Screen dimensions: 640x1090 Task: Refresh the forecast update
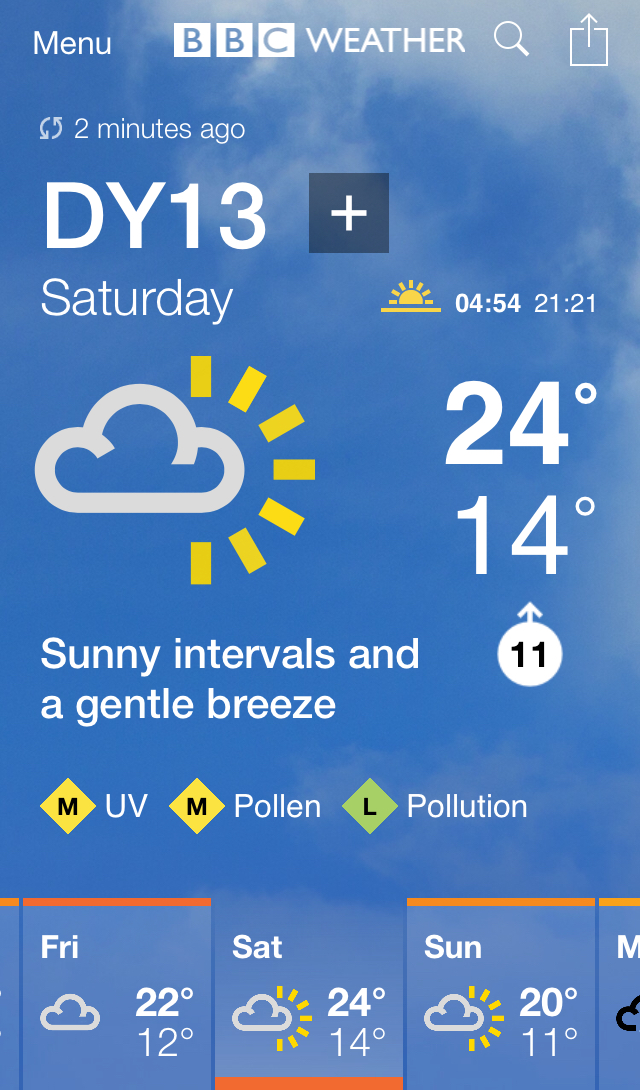point(51,129)
